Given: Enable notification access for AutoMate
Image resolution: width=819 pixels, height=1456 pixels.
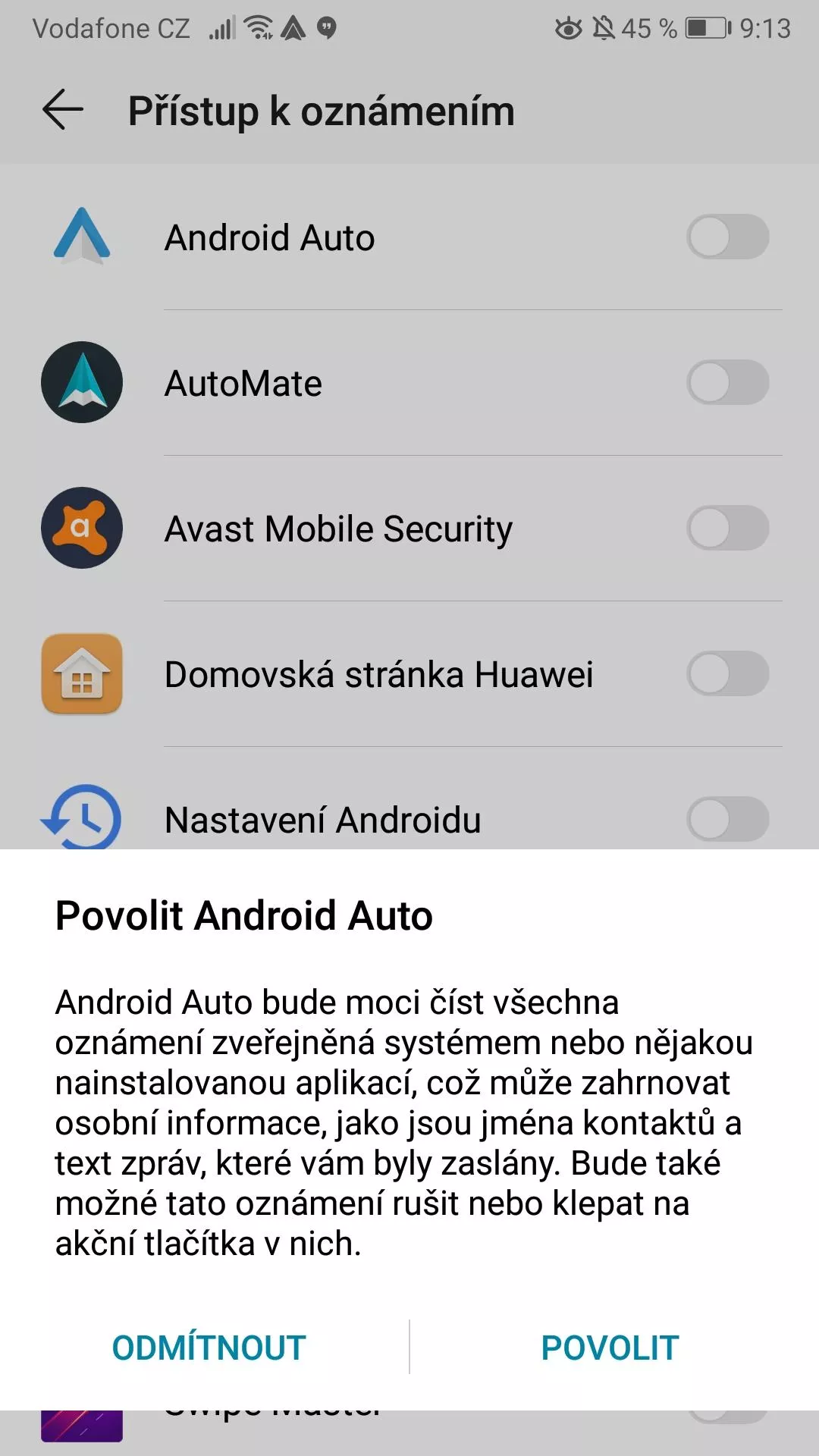Looking at the screenshot, I should [727, 382].
